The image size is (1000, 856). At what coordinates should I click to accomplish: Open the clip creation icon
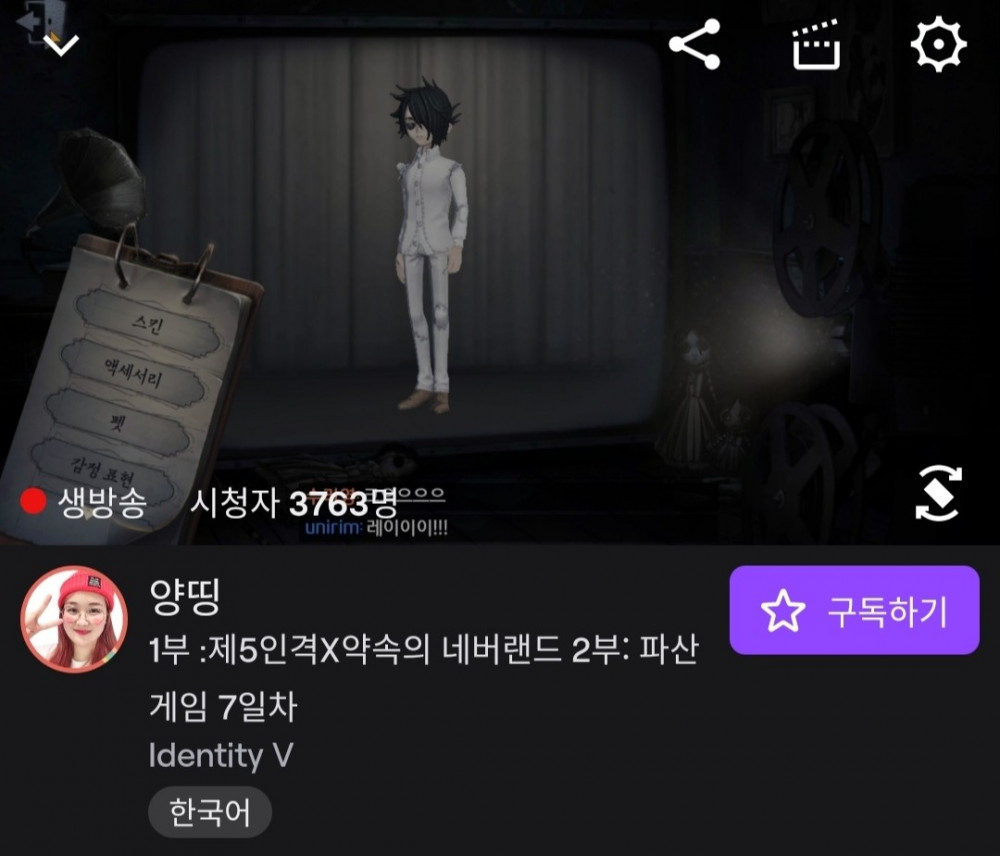coord(816,45)
